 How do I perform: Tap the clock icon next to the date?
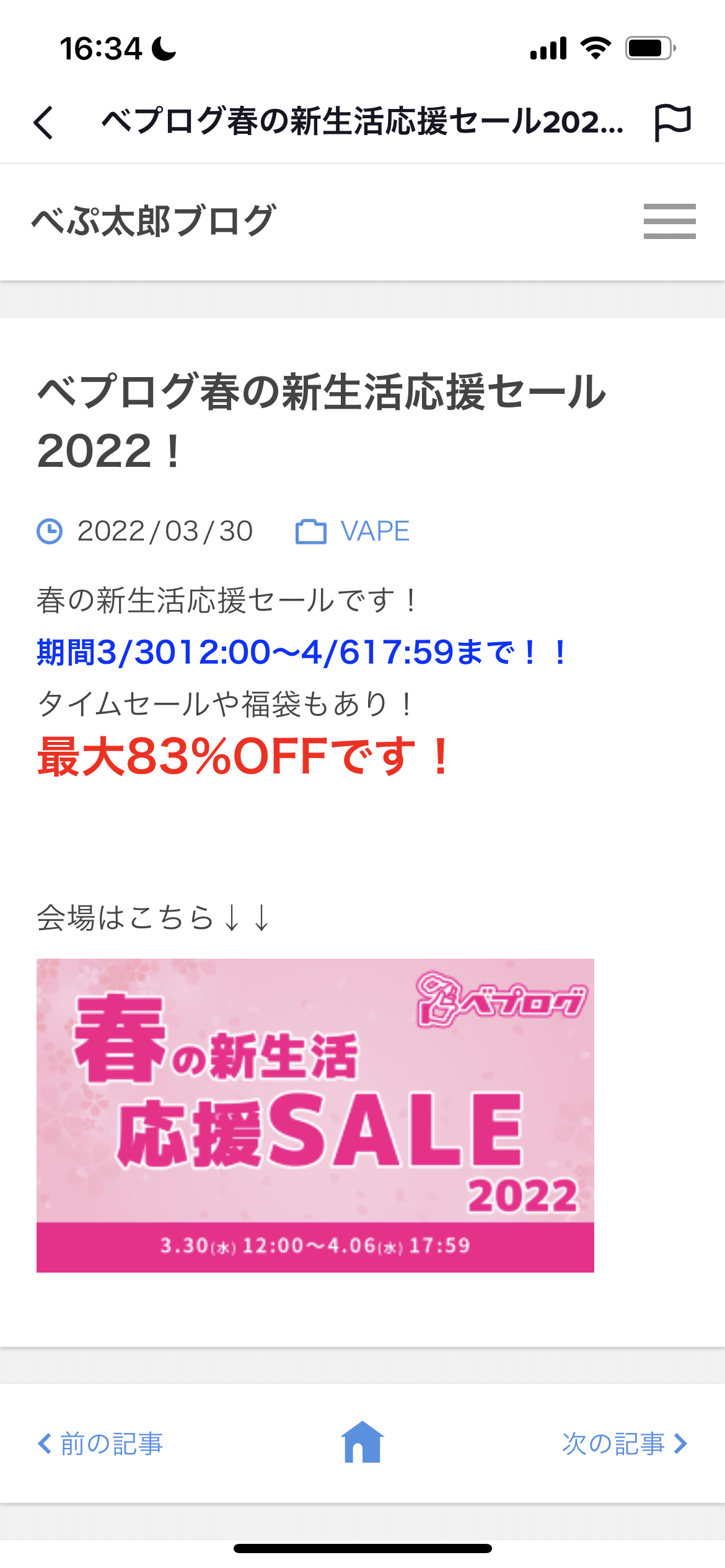click(x=51, y=531)
